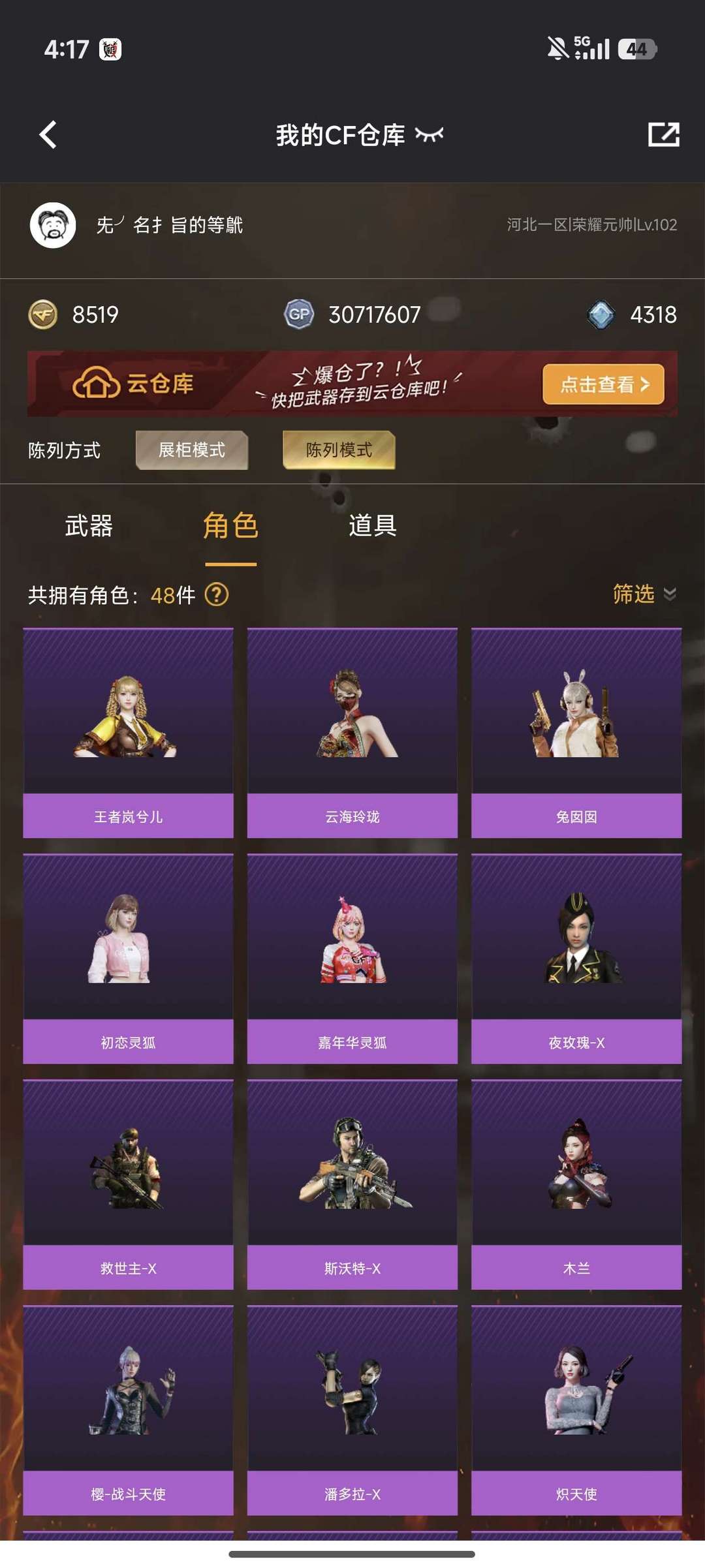
Task: Switch display to 展柜模式
Action: (191, 450)
